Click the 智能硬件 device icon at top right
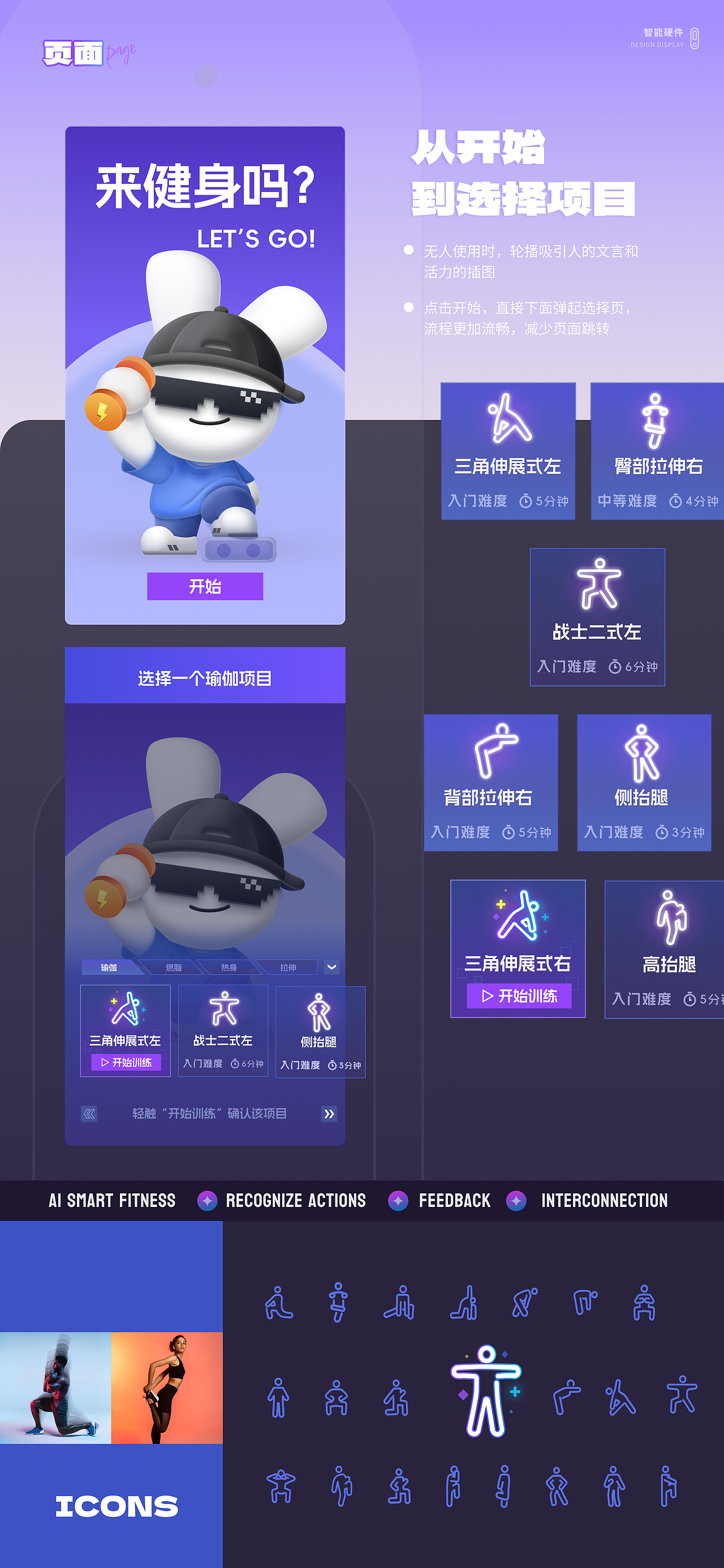724x1568 pixels. click(693, 39)
